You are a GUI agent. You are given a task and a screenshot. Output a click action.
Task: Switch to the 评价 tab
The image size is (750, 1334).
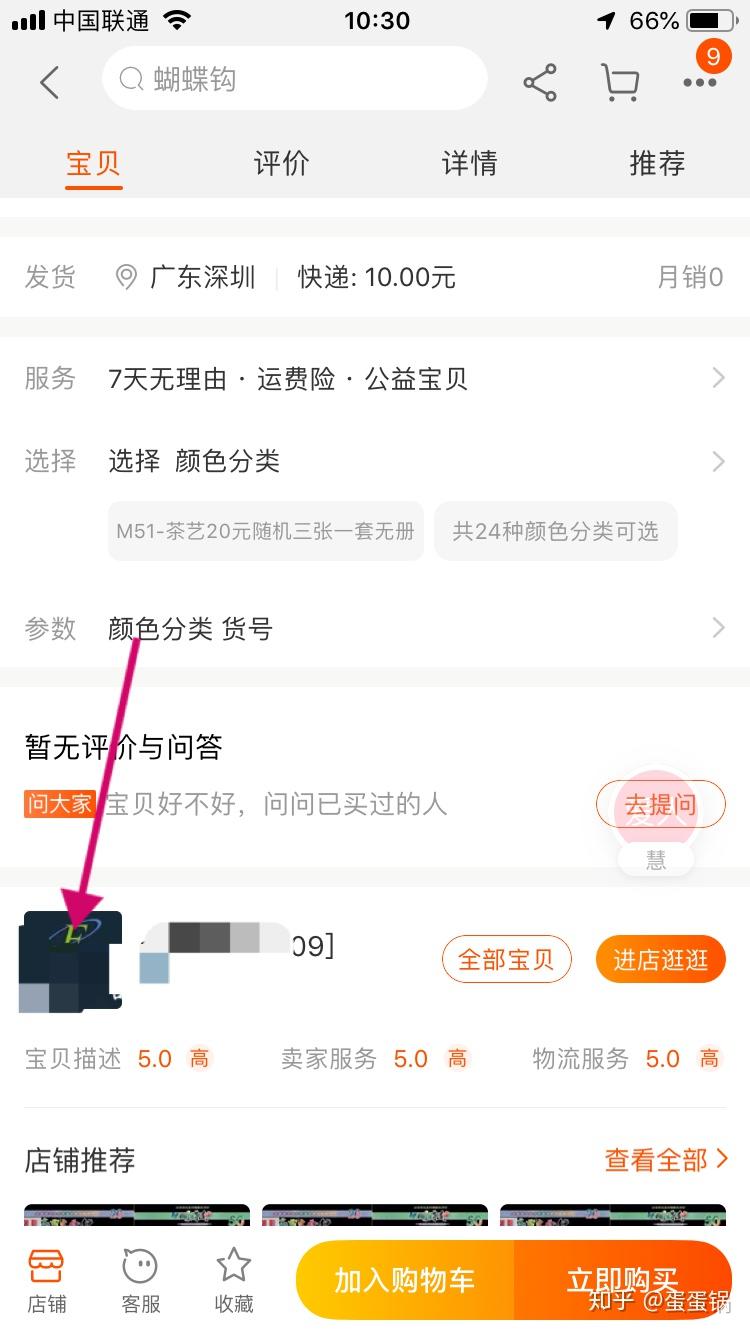[281, 163]
